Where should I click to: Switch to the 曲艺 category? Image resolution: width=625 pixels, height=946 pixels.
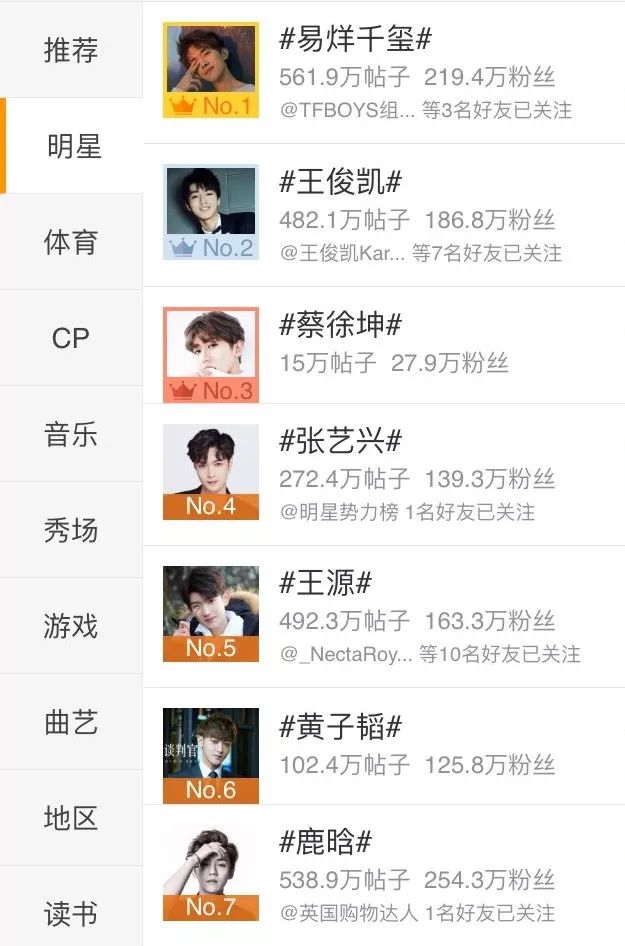click(71, 722)
